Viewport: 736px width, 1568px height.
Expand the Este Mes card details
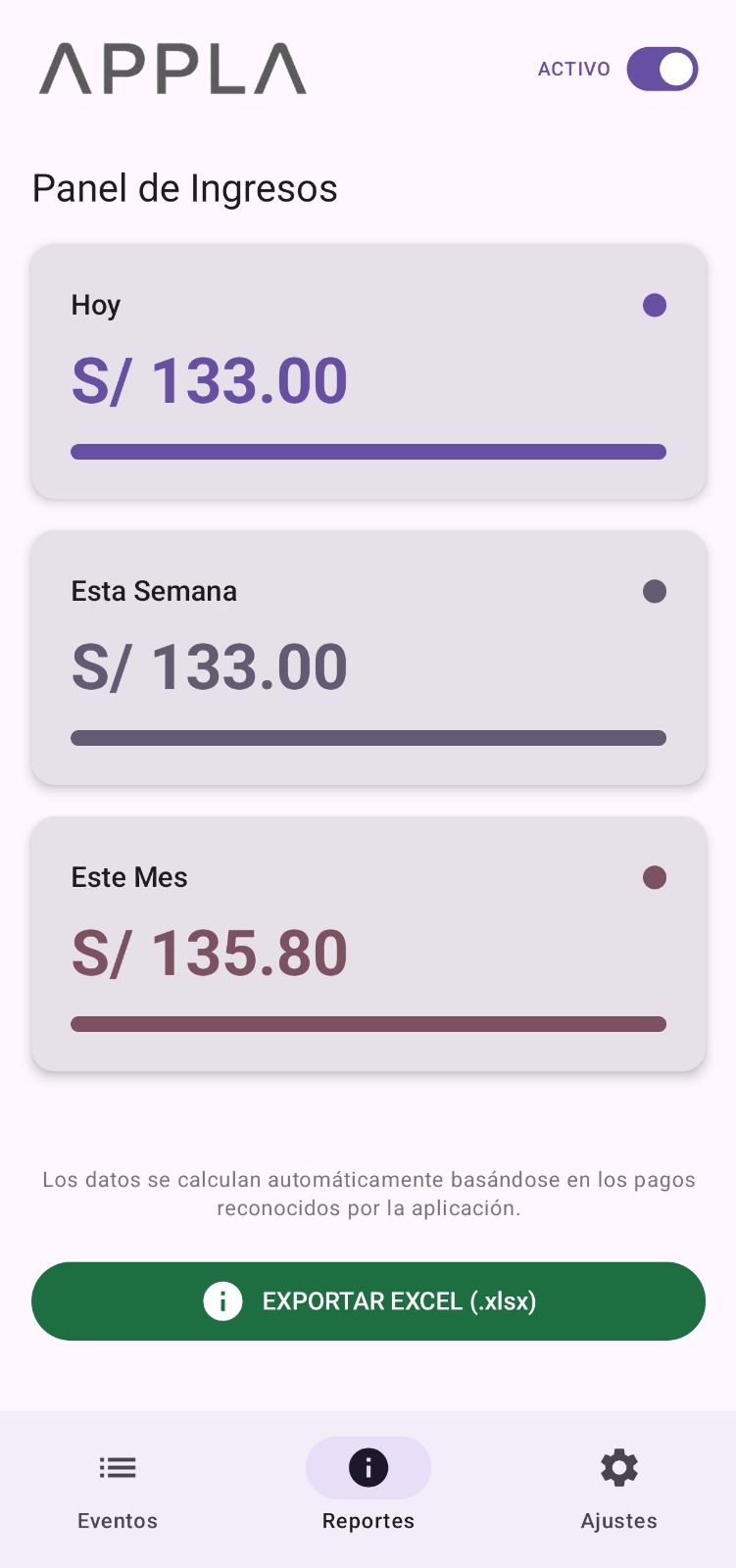368,941
